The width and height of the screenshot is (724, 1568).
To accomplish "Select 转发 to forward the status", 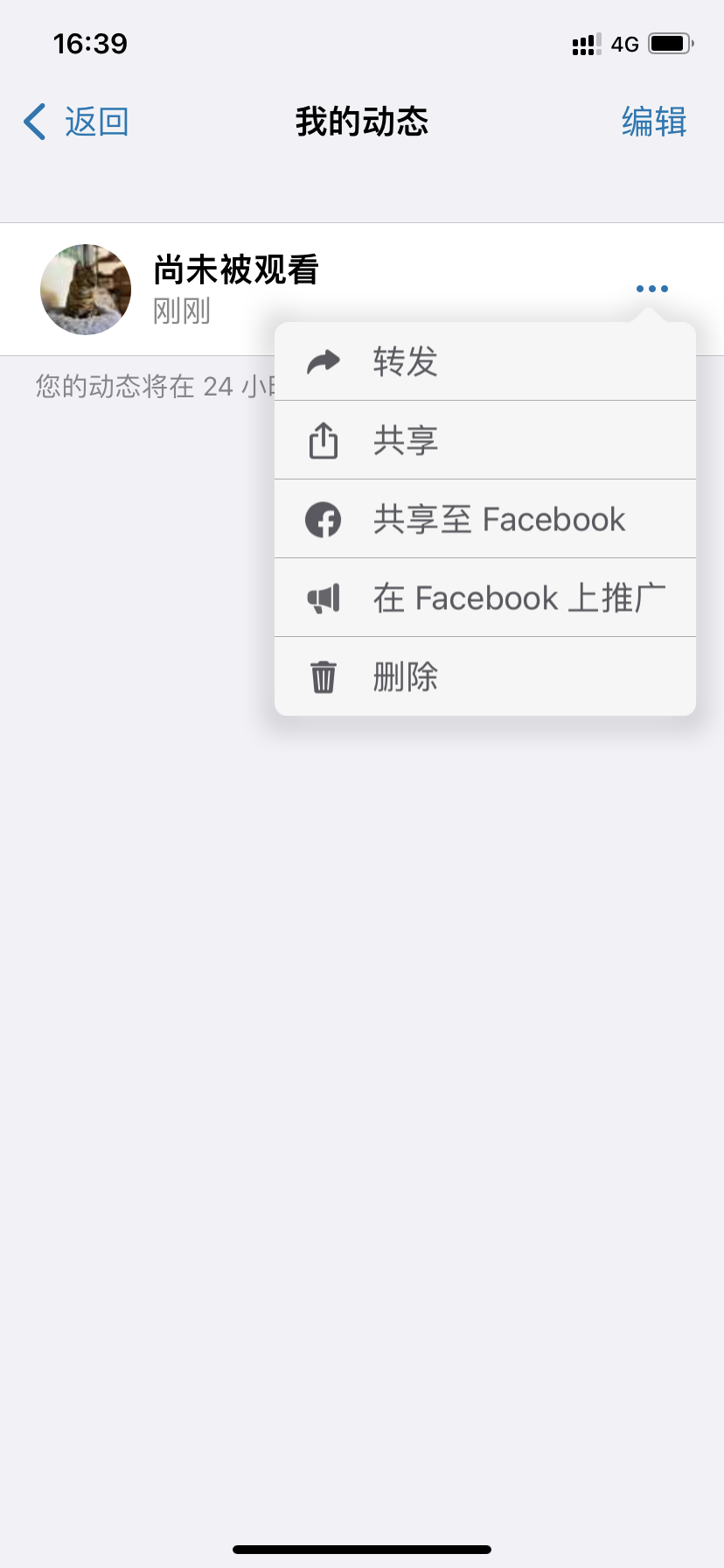I will click(x=484, y=361).
